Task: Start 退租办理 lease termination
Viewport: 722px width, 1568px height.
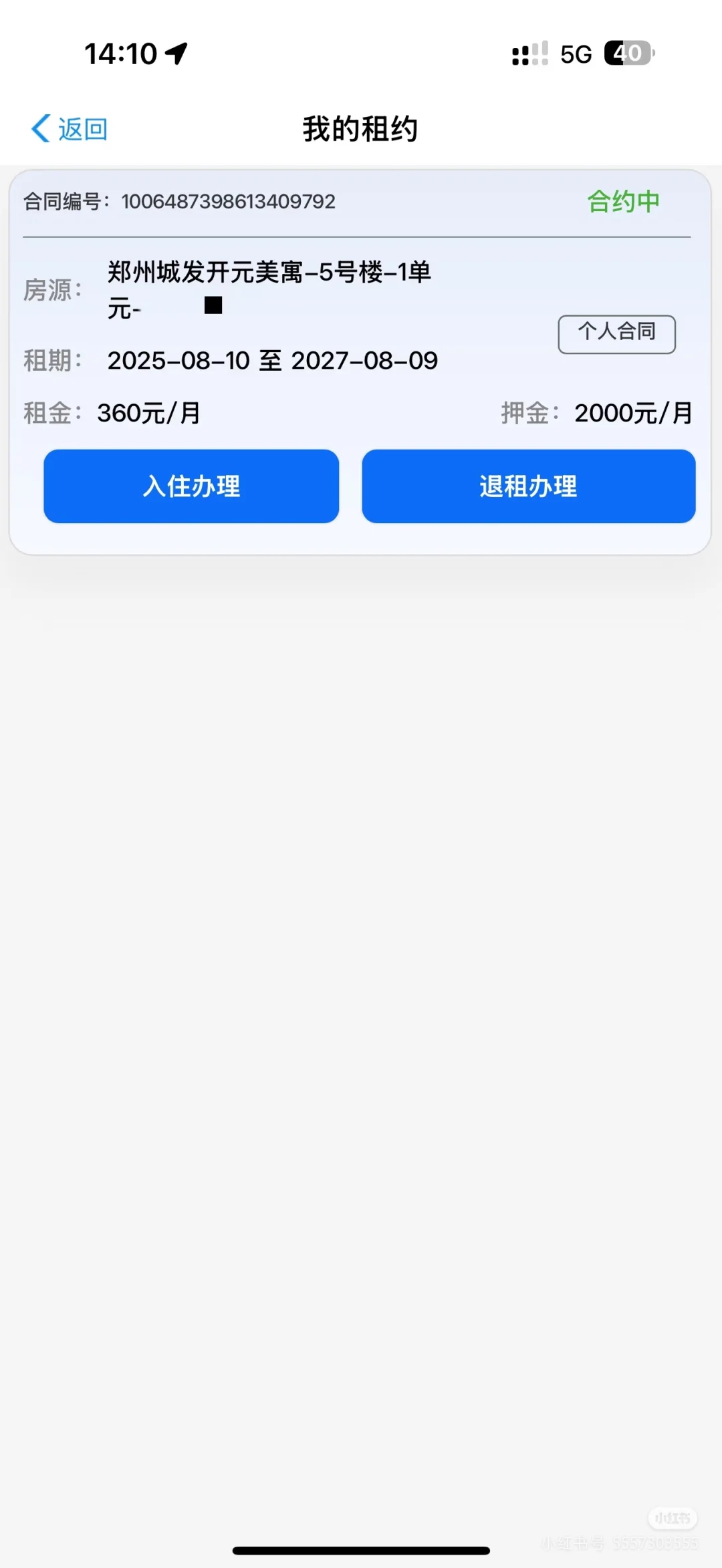Action: pyautogui.click(x=528, y=486)
